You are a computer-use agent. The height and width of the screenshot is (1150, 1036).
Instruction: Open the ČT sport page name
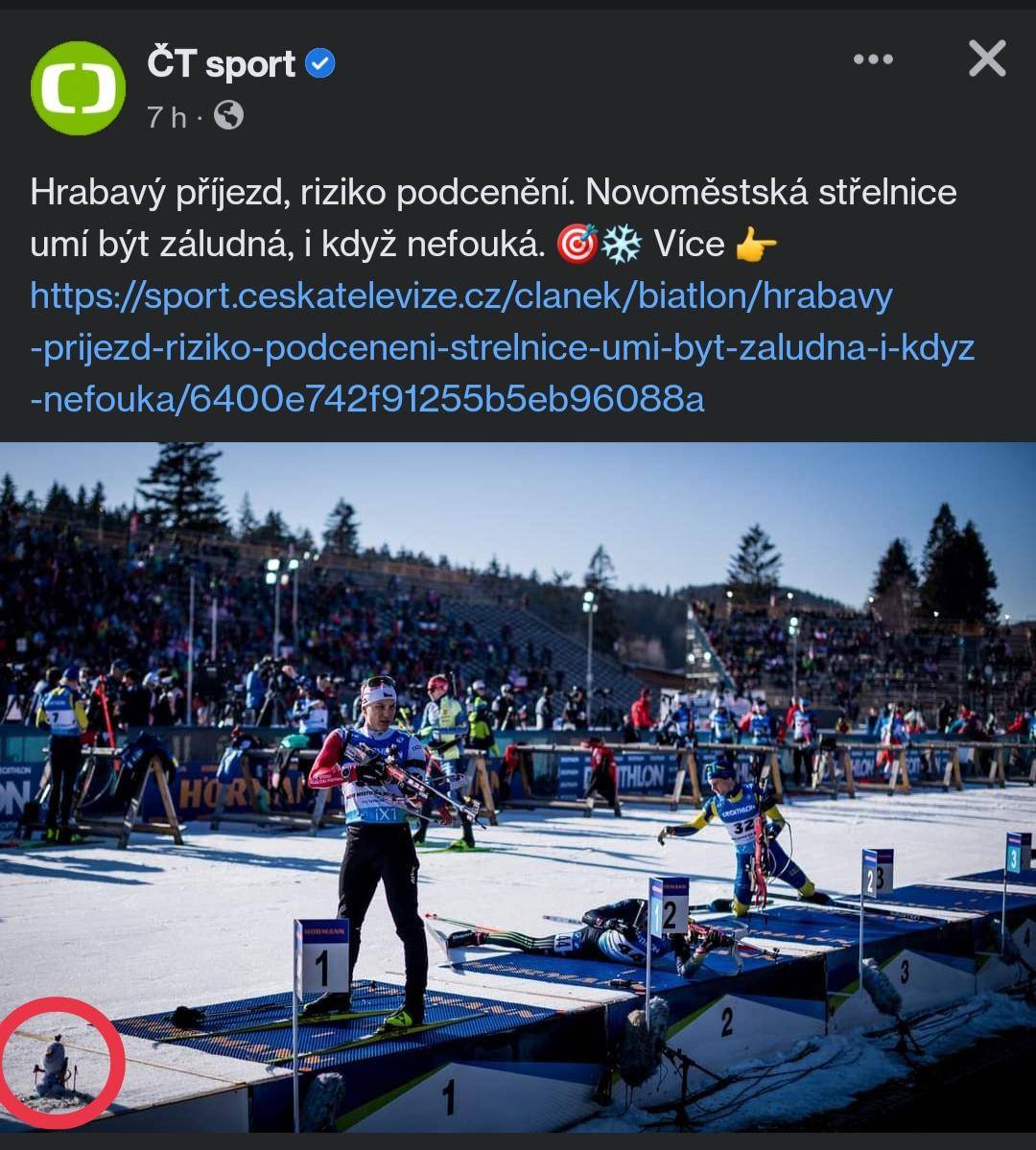pos(221,64)
